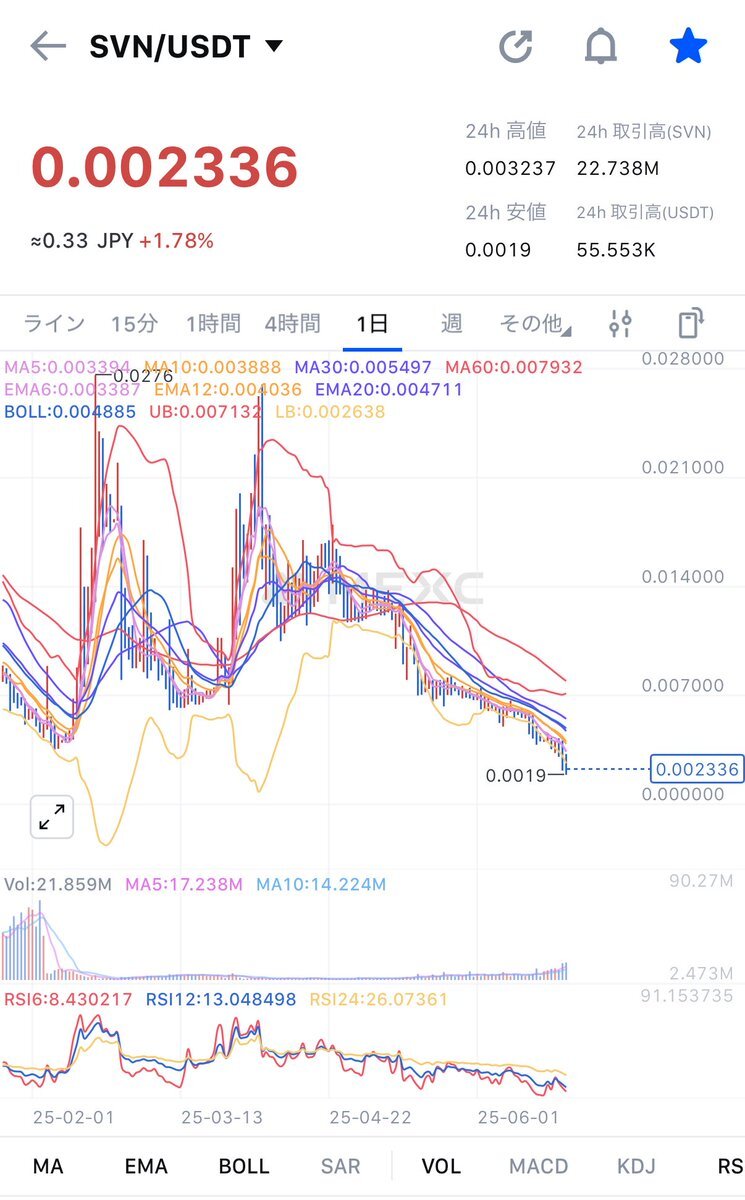Expand the chart to fullscreen
This screenshot has height=1200, width=745.
tap(51, 817)
